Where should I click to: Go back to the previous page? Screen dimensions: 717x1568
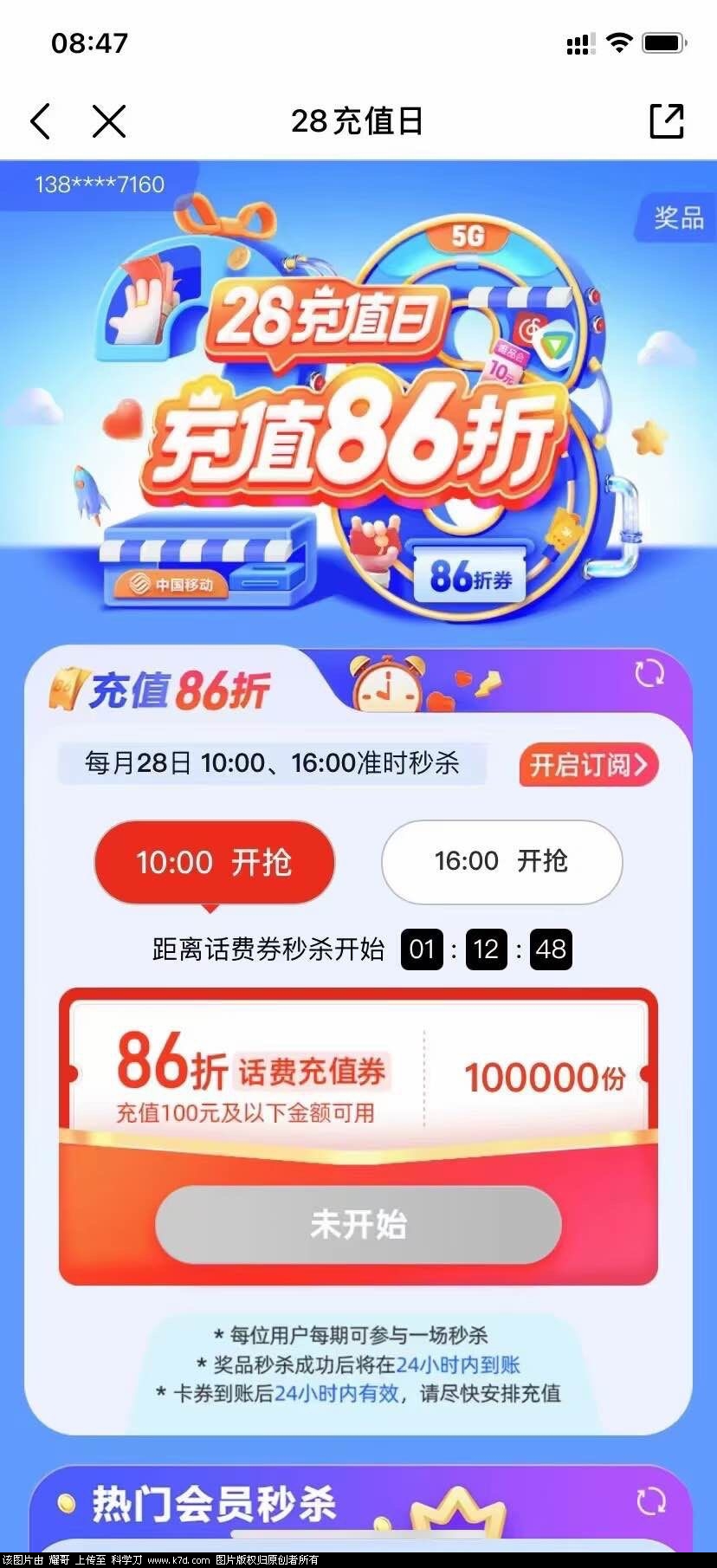point(40,121)
